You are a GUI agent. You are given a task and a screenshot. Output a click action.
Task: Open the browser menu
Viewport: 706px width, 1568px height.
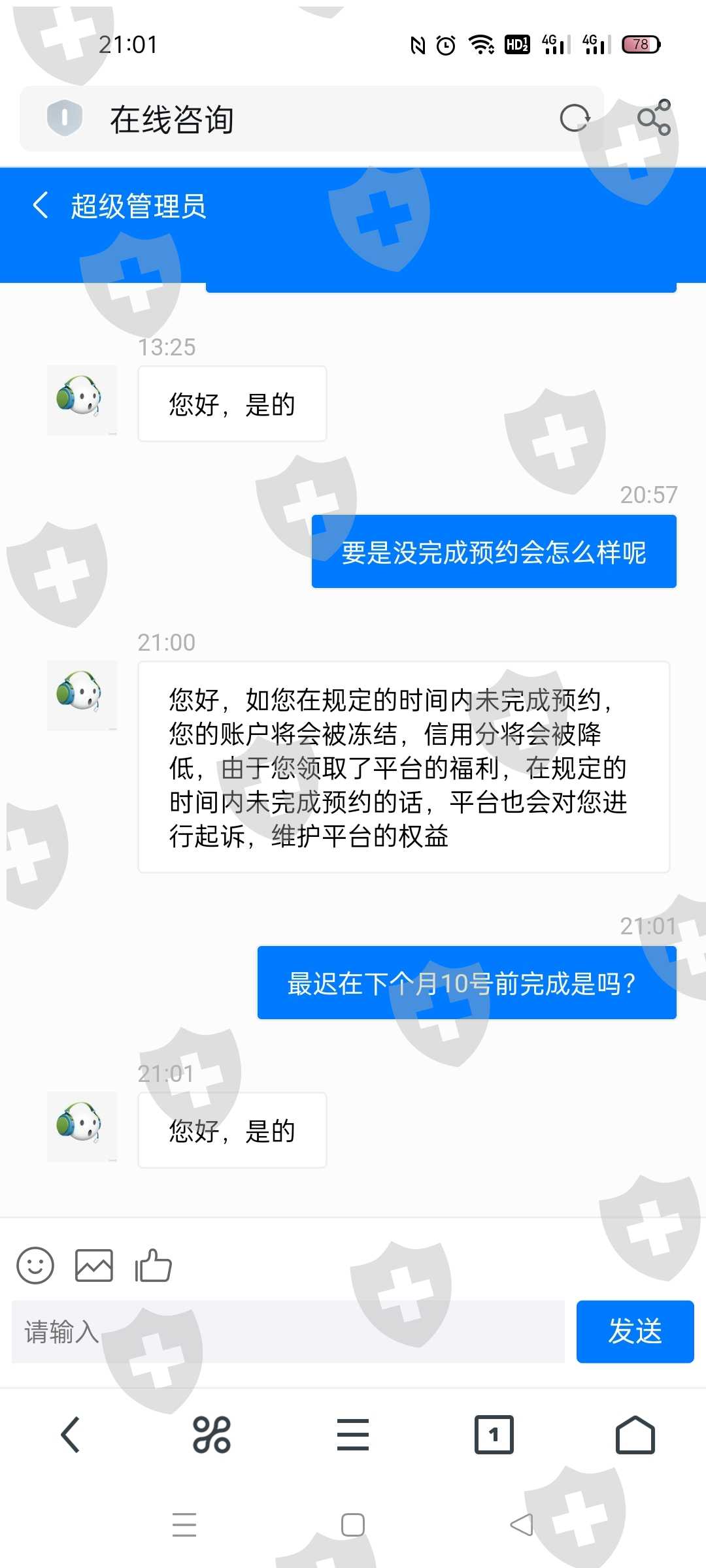click(353, 1435)
